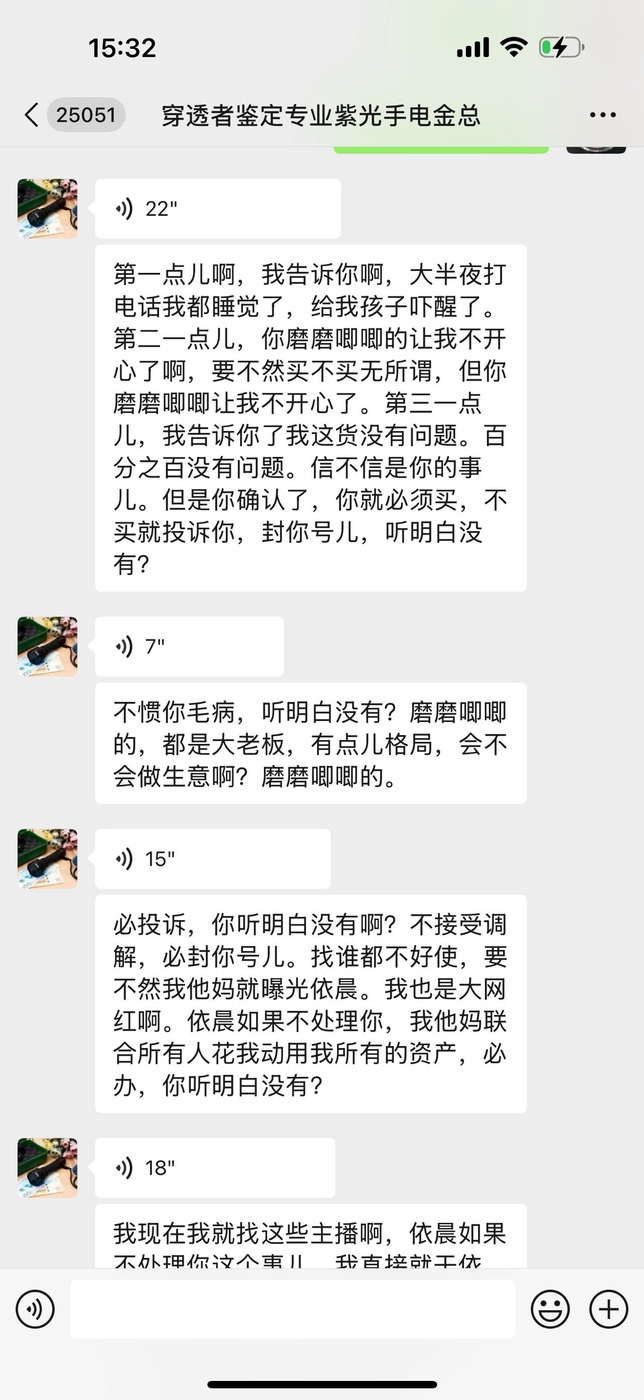Open the plus attachment menu
644x1400 pixels.
(608, 1309)
